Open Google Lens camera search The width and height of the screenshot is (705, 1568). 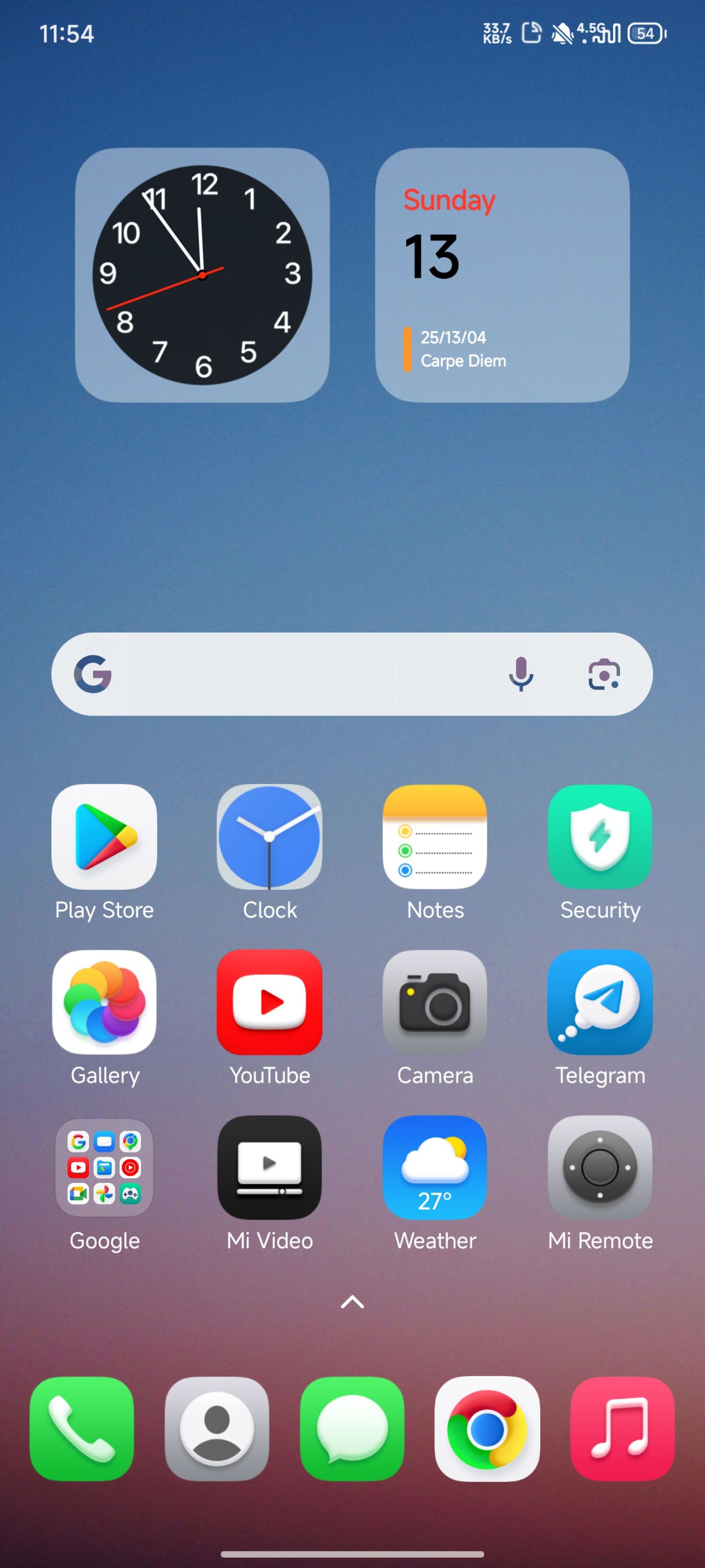tap(604, 674)
